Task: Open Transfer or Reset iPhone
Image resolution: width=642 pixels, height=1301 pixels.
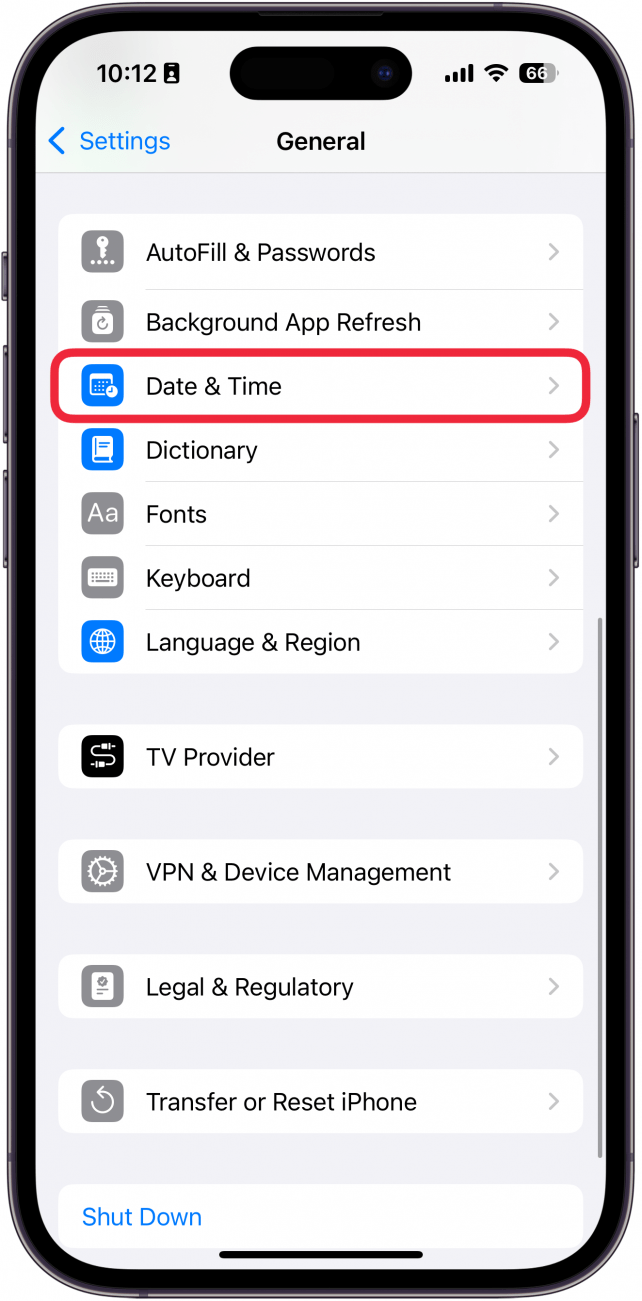Action: (320, 1102)
